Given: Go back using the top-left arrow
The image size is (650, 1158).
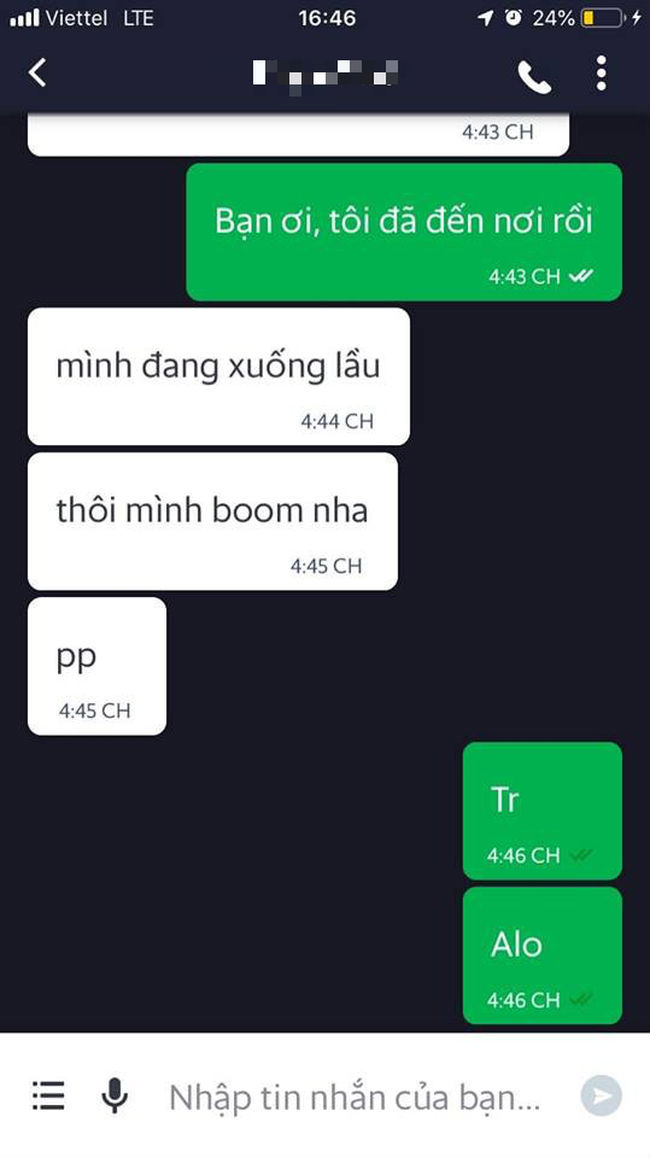Looking at the screenshot, I should [38, 73].
